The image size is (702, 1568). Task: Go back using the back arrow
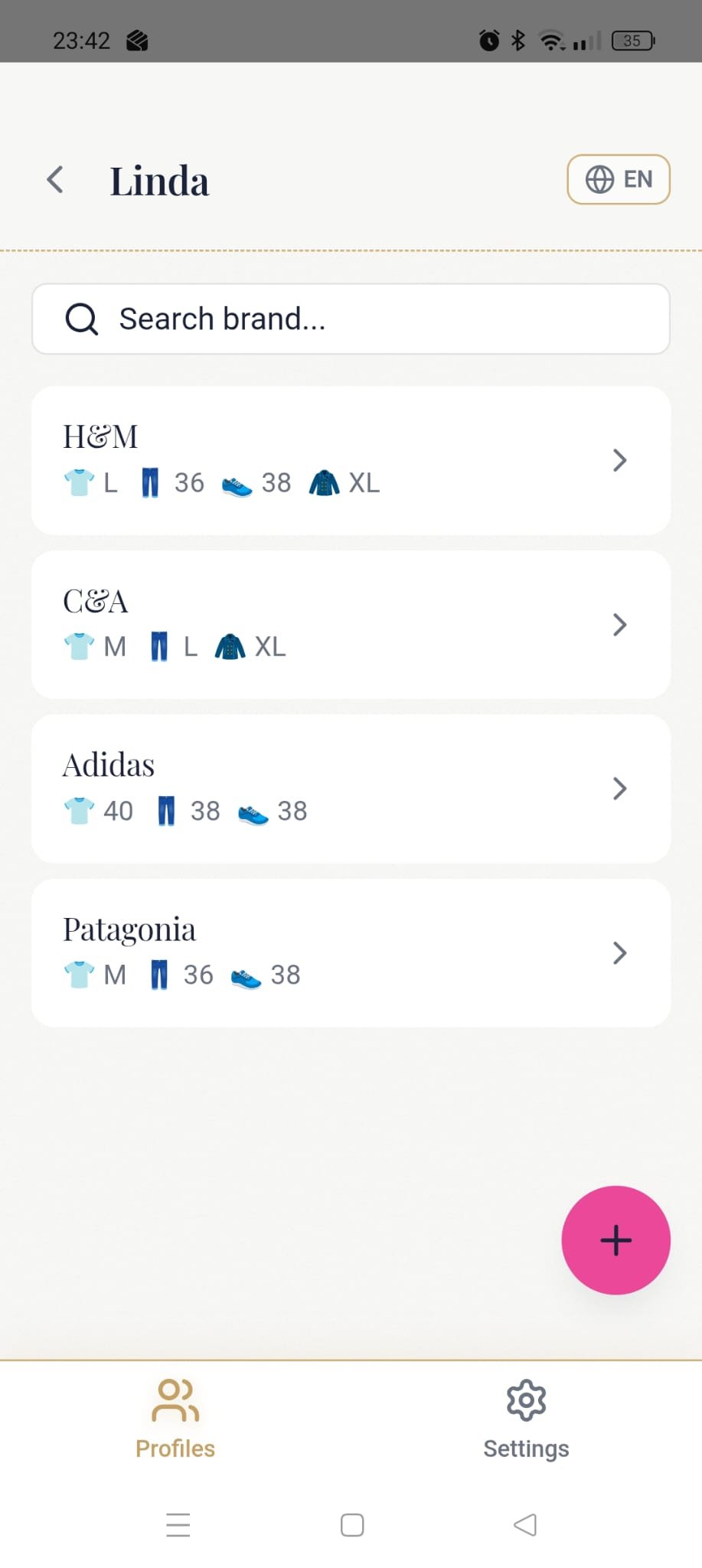[x=54, y=179]
